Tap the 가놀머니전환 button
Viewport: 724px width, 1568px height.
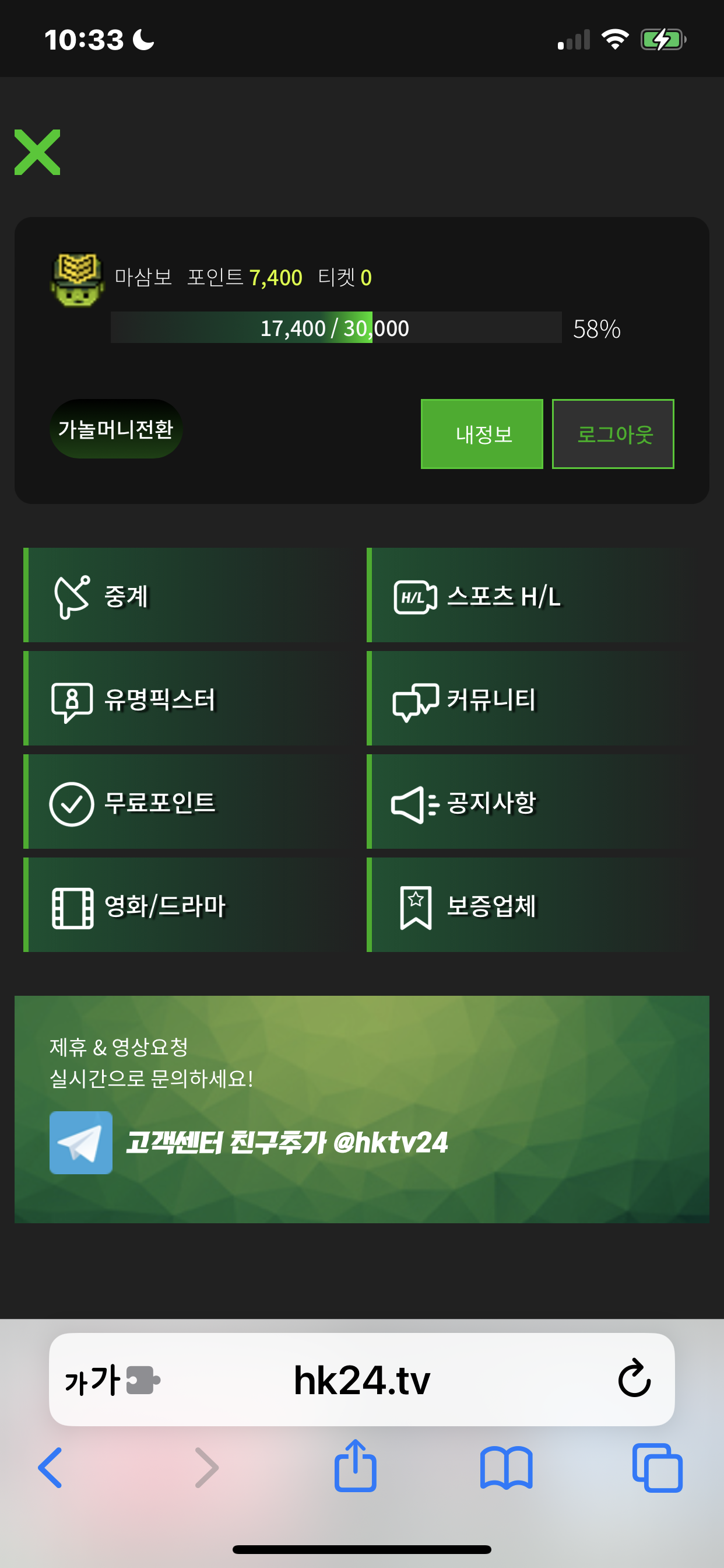[115, 429]
